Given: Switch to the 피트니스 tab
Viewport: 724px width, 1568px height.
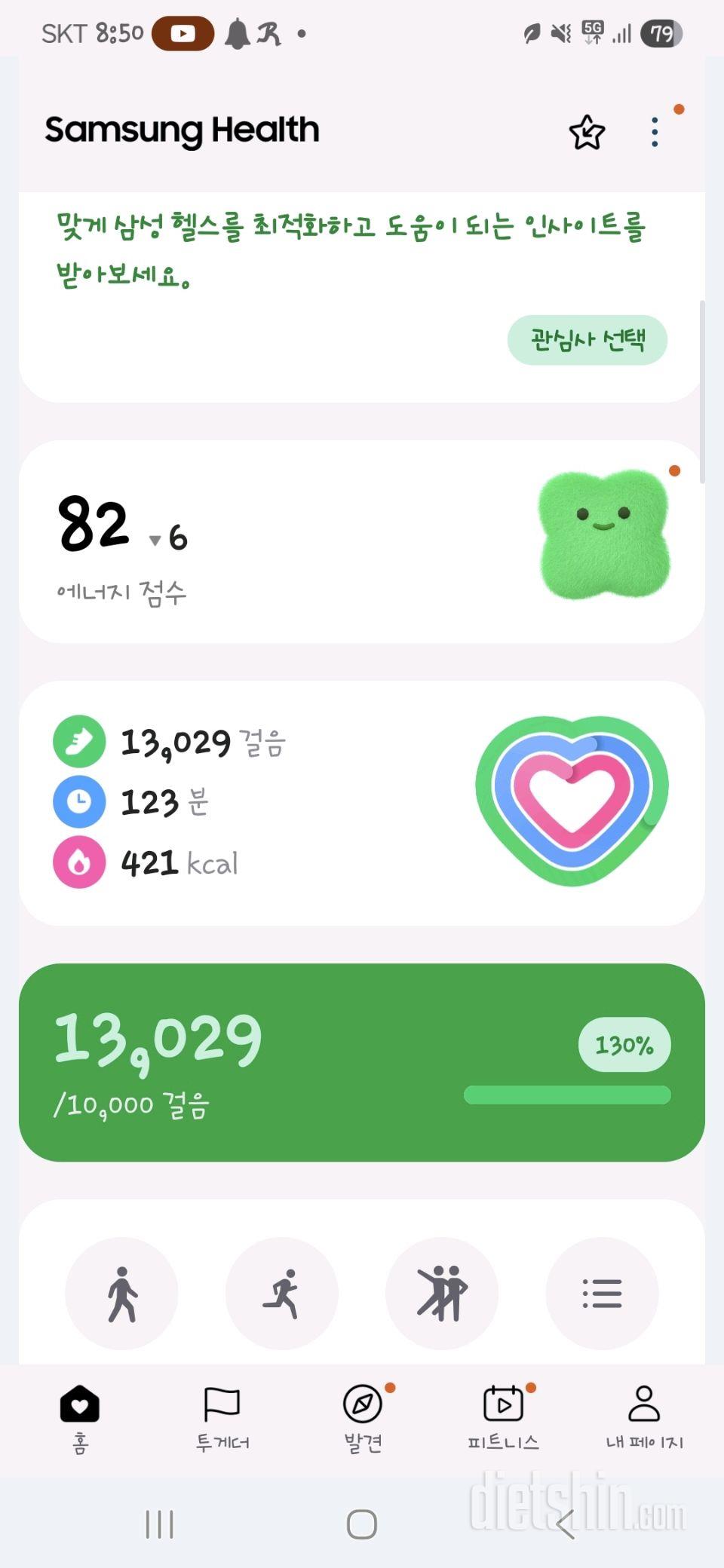Looking at the screenshot, I should 503,1417.
